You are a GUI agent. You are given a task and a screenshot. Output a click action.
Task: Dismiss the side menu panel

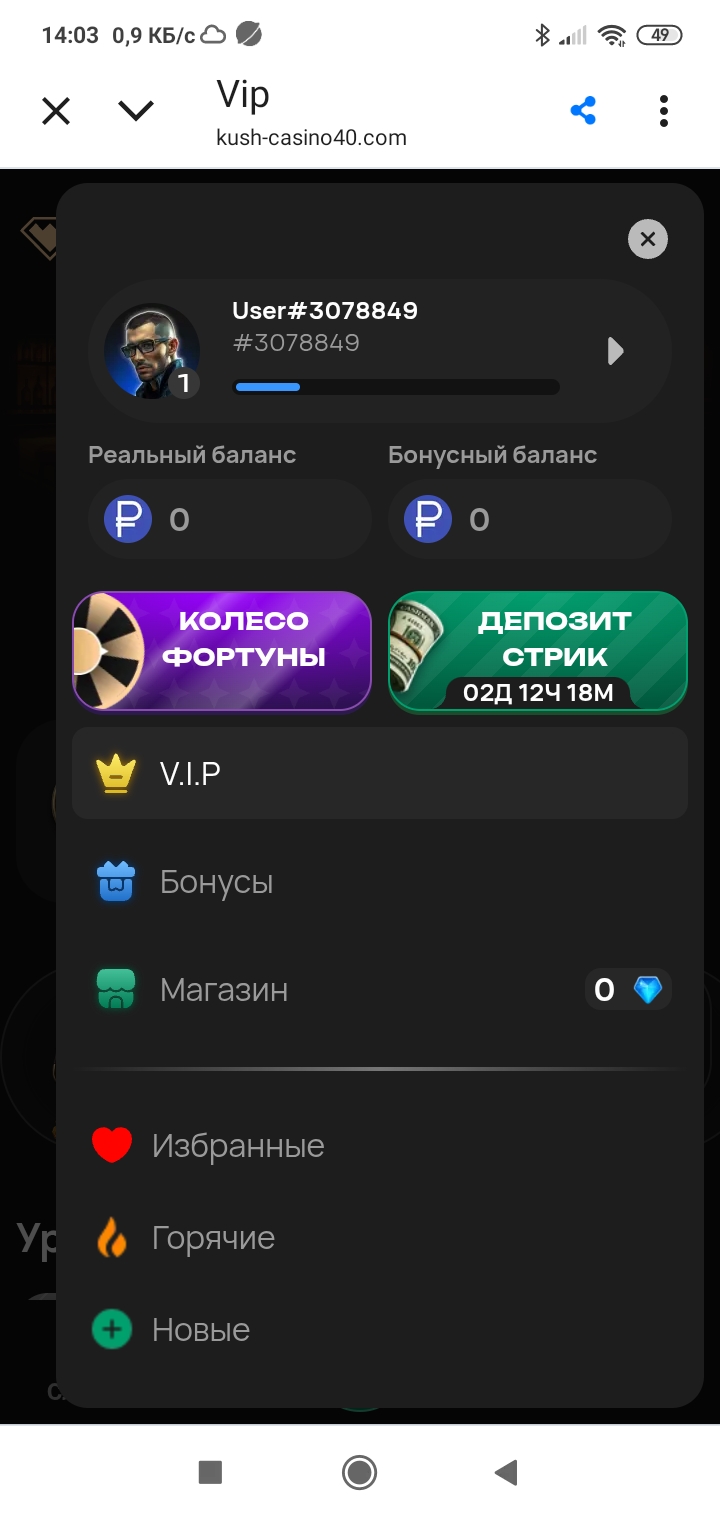(x=647, y=239)
